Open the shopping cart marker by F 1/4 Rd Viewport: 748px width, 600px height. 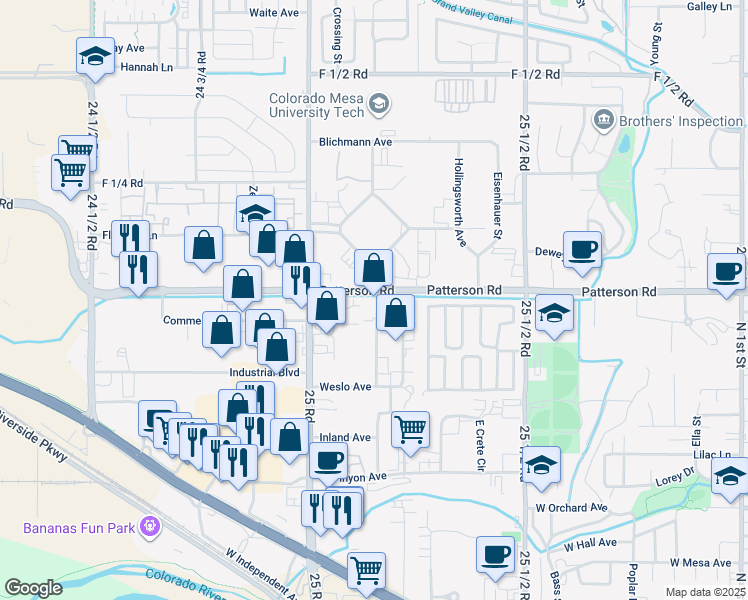[x=70, y=170]
